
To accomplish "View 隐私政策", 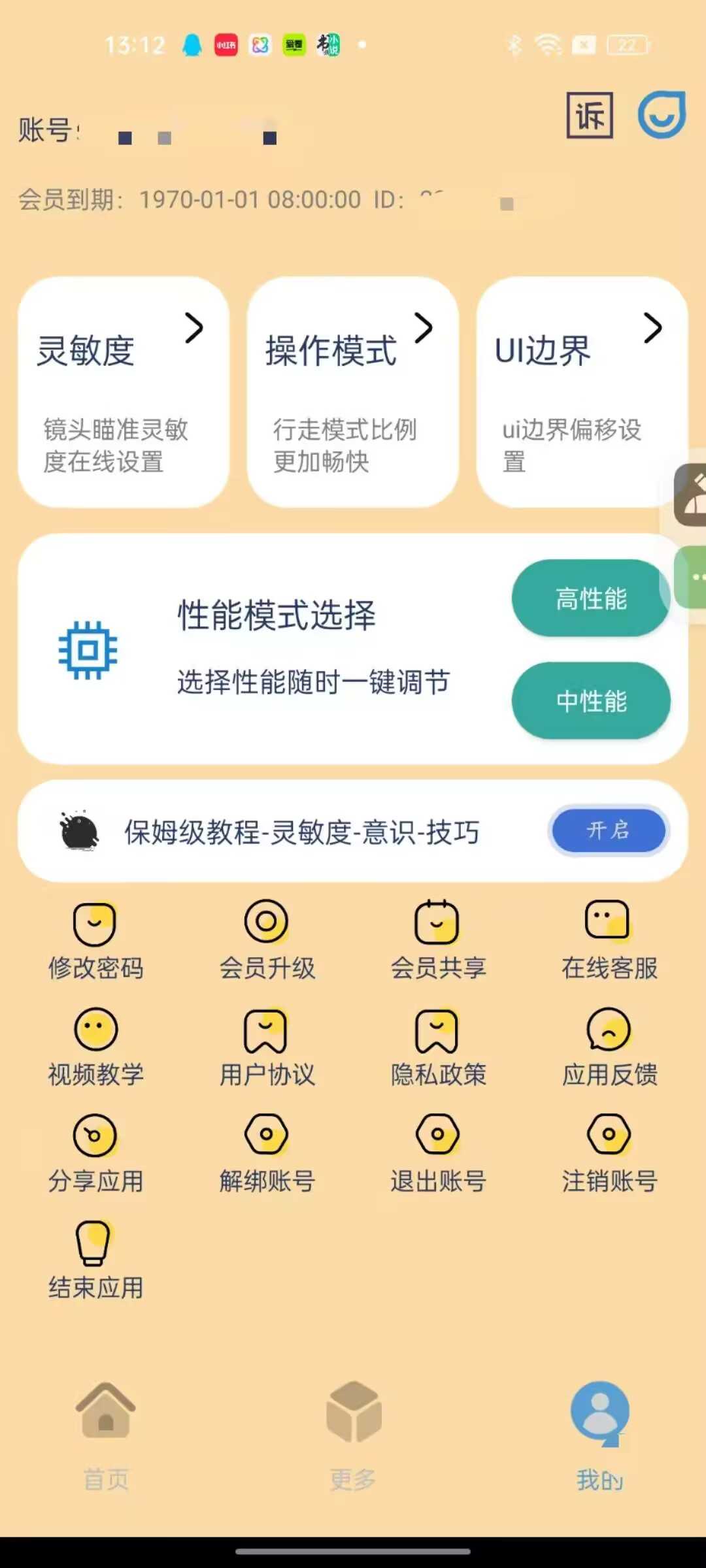I will tap(438, 1047).
